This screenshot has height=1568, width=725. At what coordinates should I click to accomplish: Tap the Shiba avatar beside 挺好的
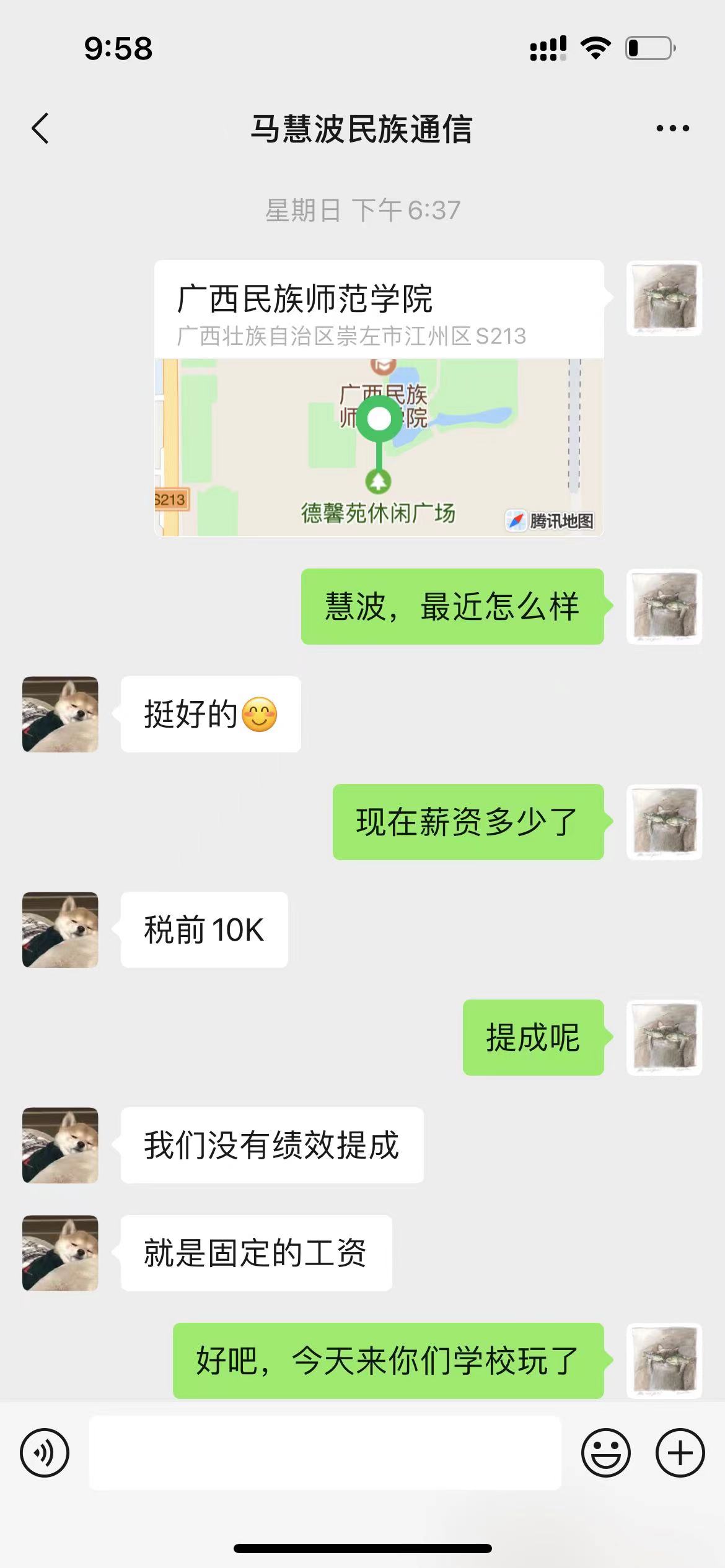pos(60,715)
